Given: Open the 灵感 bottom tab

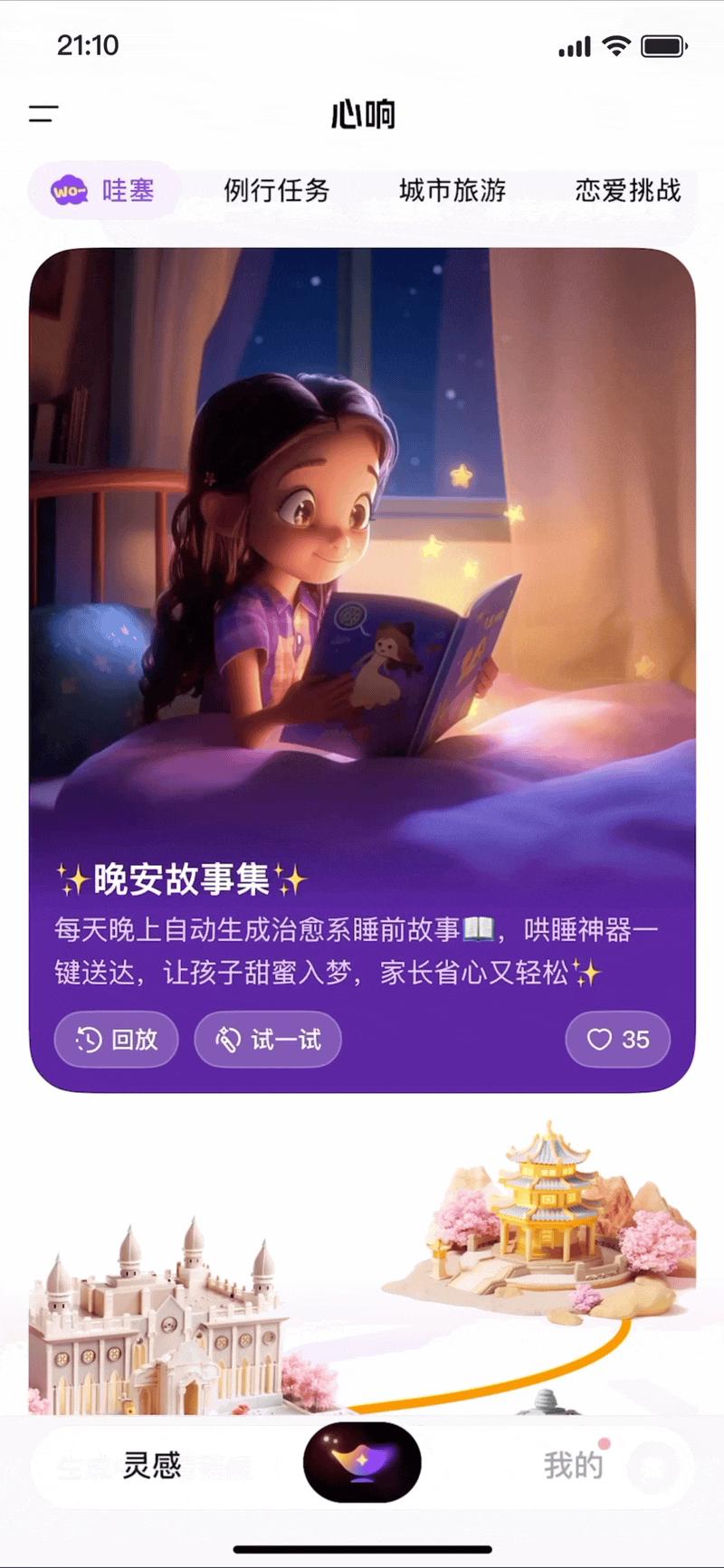Looking at the screenshot, I should click(152, 1465).
